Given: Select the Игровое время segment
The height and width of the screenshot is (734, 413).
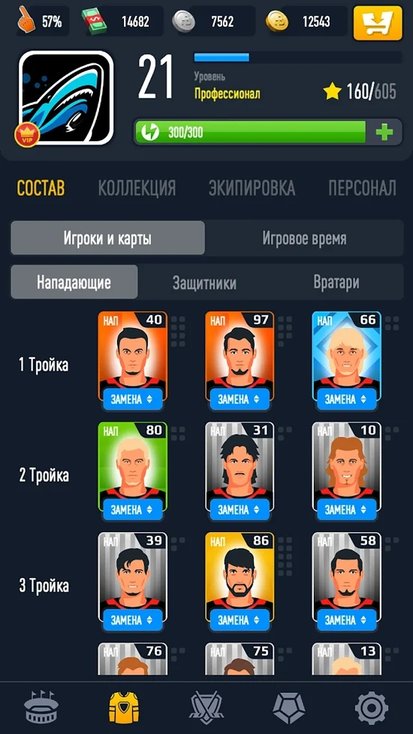Looking at the screenshot, I should (x=304, y=238).
